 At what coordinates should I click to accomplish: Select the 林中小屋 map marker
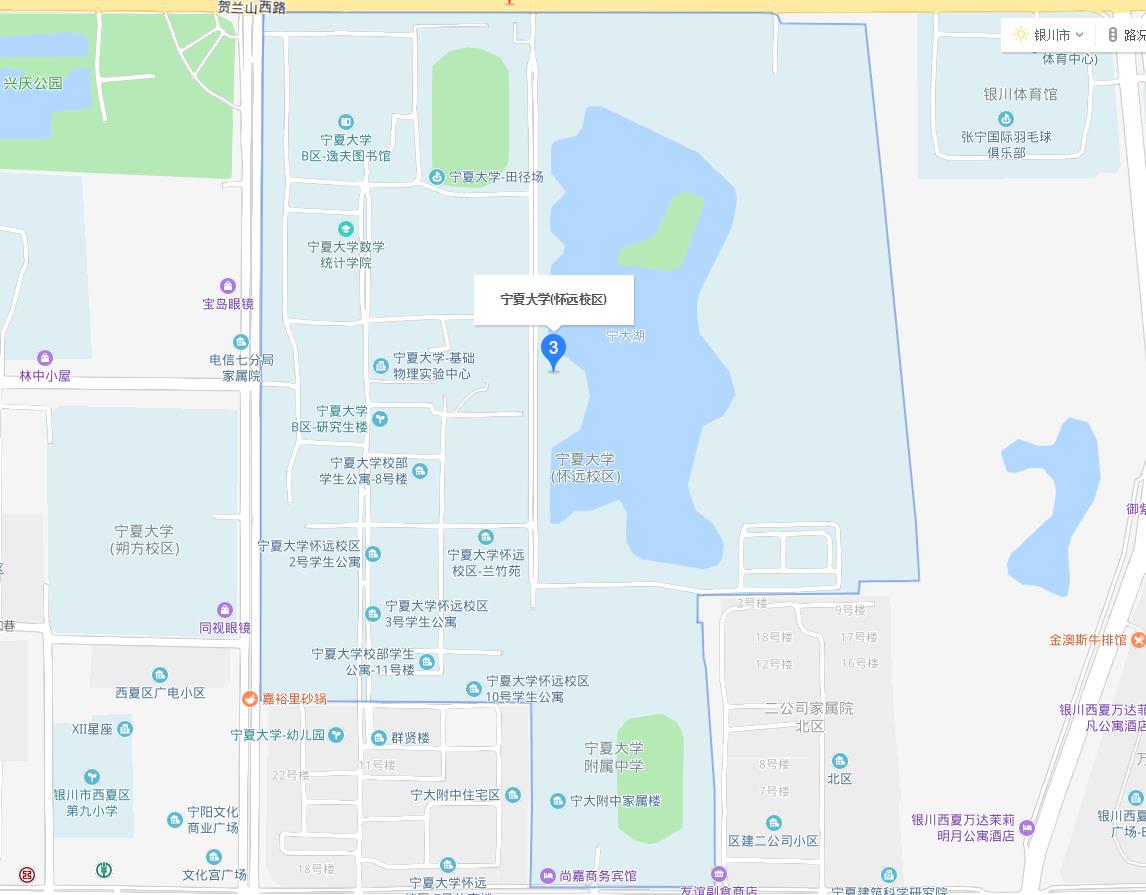44,358
